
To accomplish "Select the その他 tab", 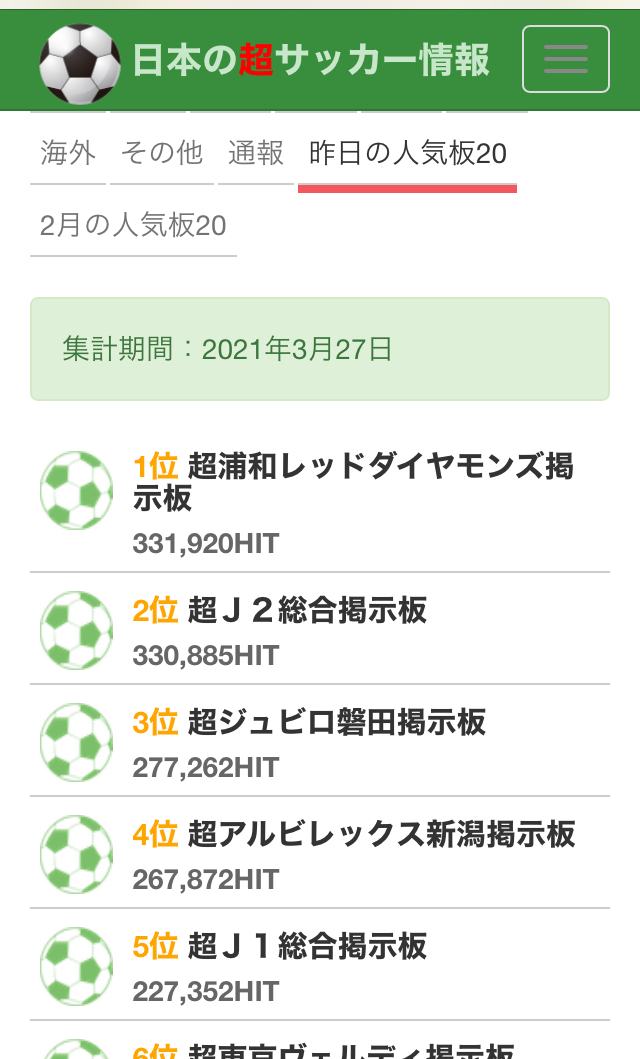I will tap(161, 153).
